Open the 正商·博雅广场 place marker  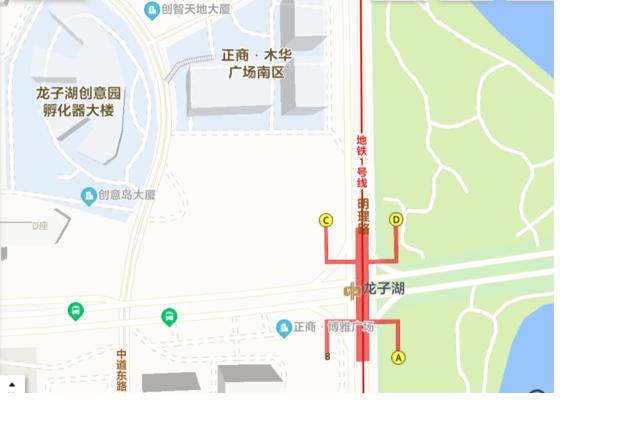click(284, 327)
